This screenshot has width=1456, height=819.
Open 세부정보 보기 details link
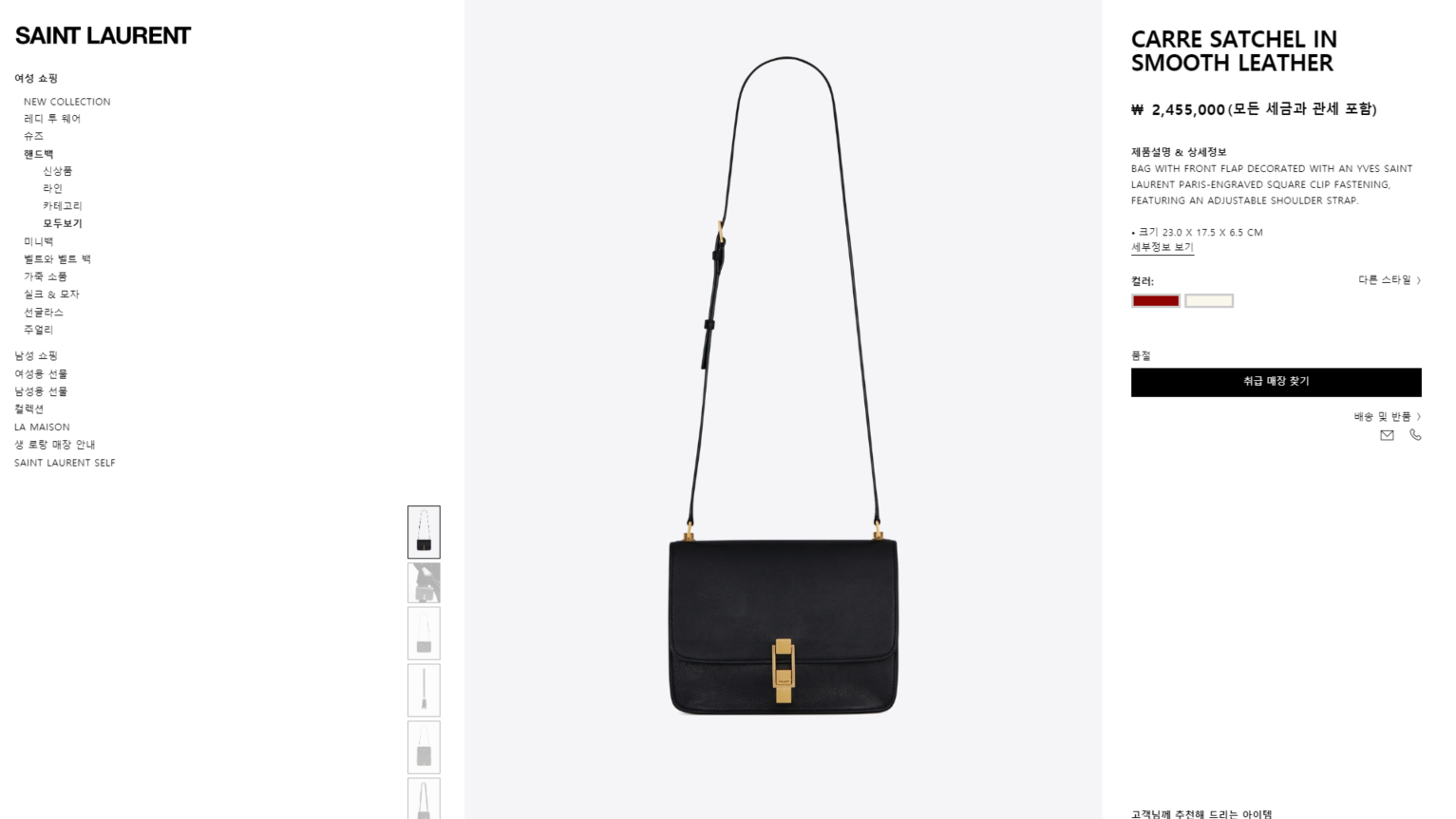point(1162,247)
